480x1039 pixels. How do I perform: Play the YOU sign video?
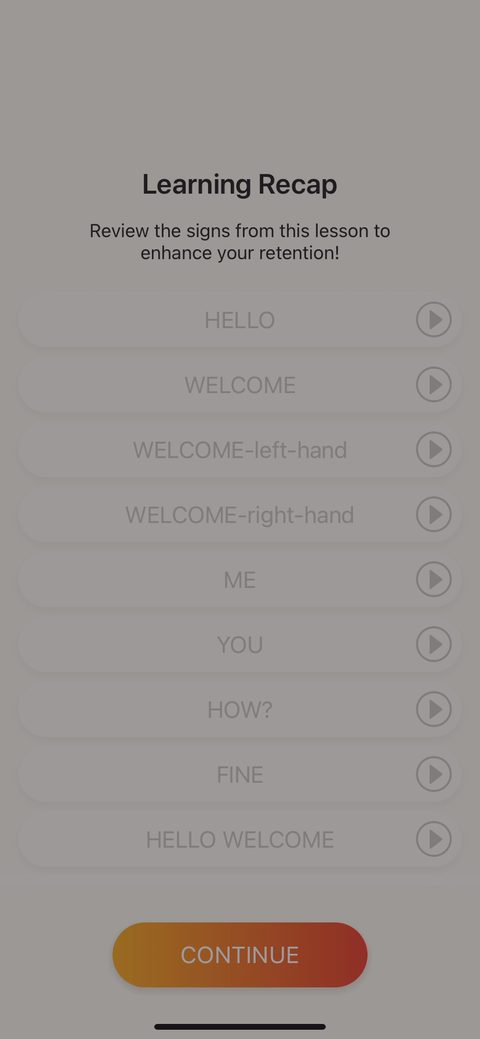click(x=434, y=645)
